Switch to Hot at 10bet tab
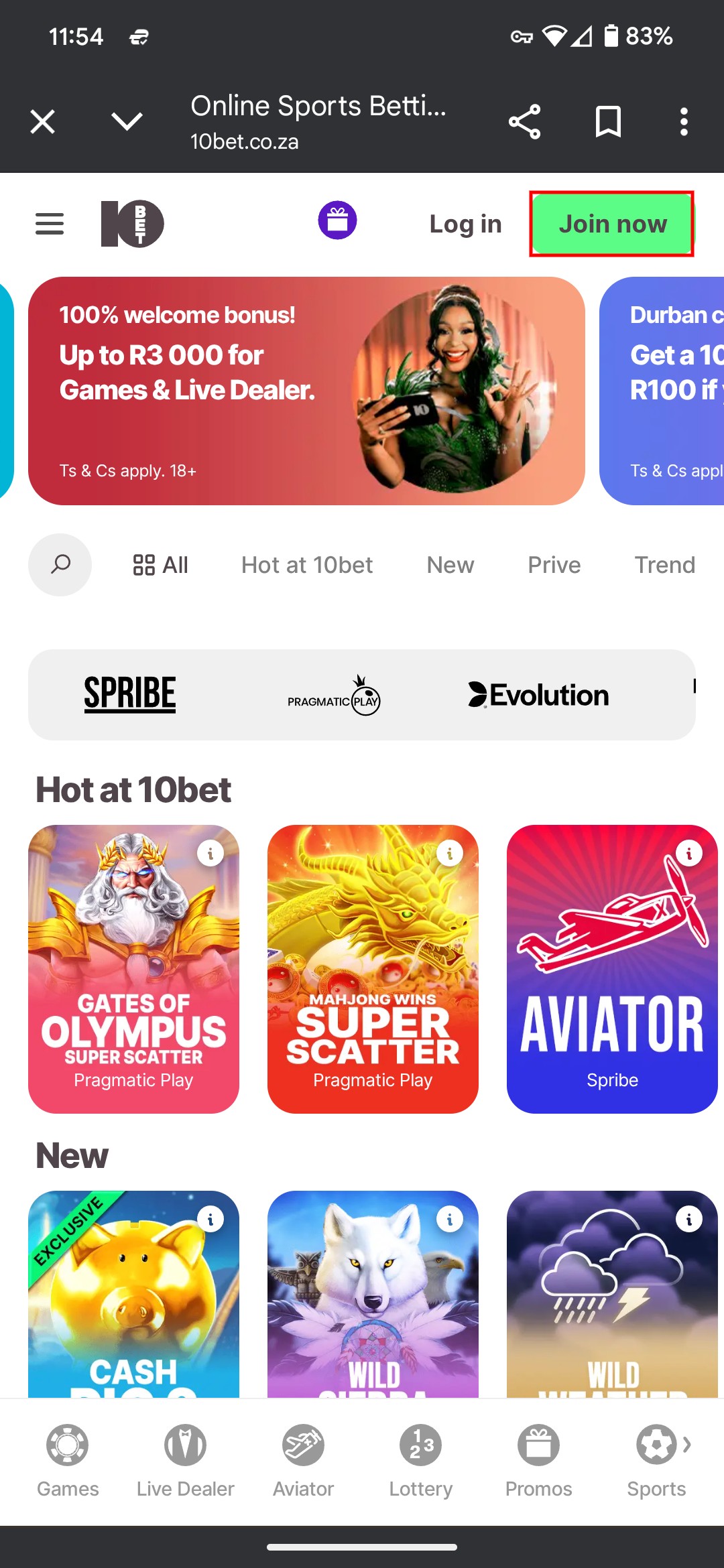The image size is (724, 1568). [307, 565]
